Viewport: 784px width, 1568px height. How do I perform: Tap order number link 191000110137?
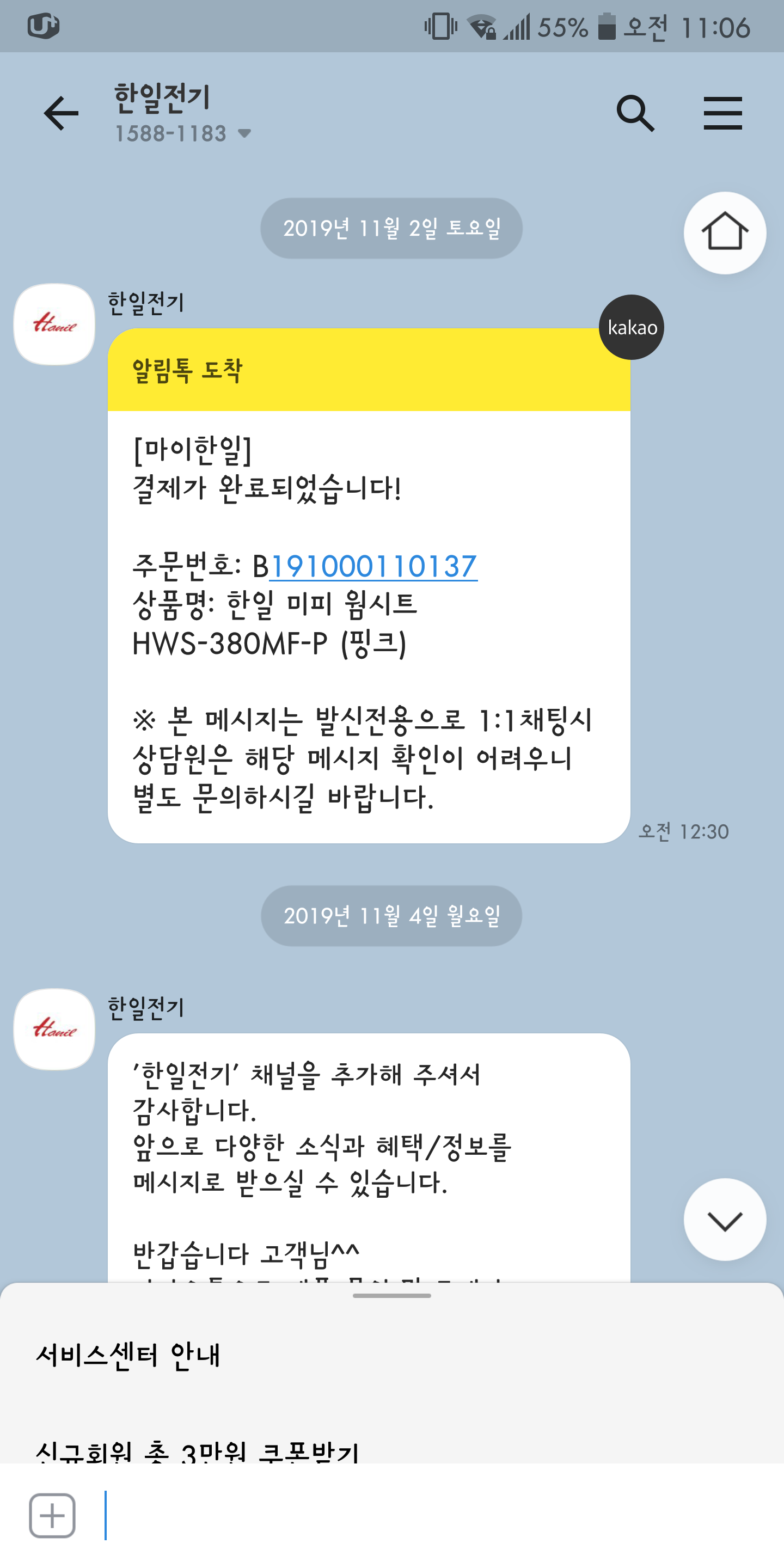point(373,566)
